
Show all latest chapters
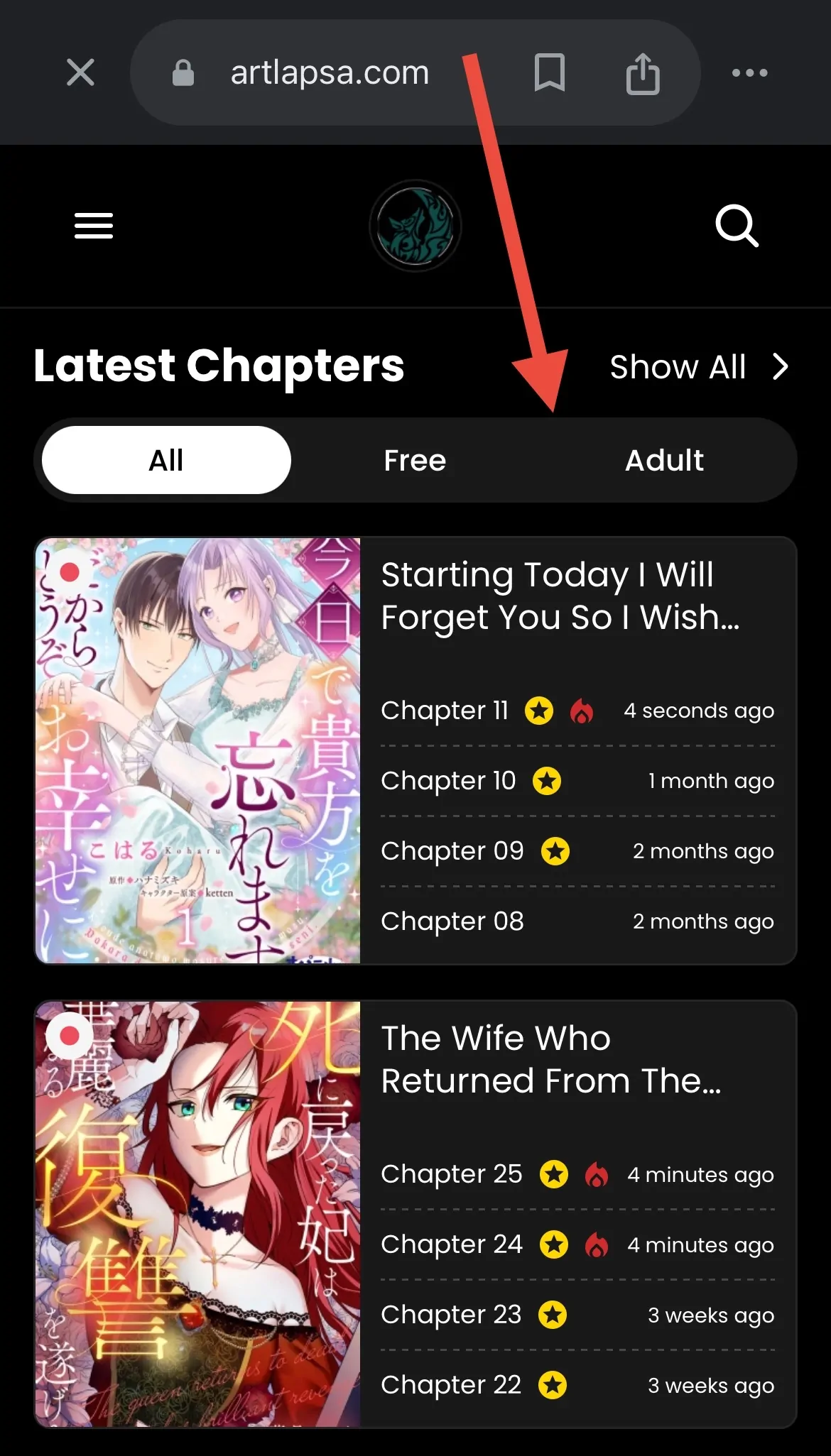699,367
